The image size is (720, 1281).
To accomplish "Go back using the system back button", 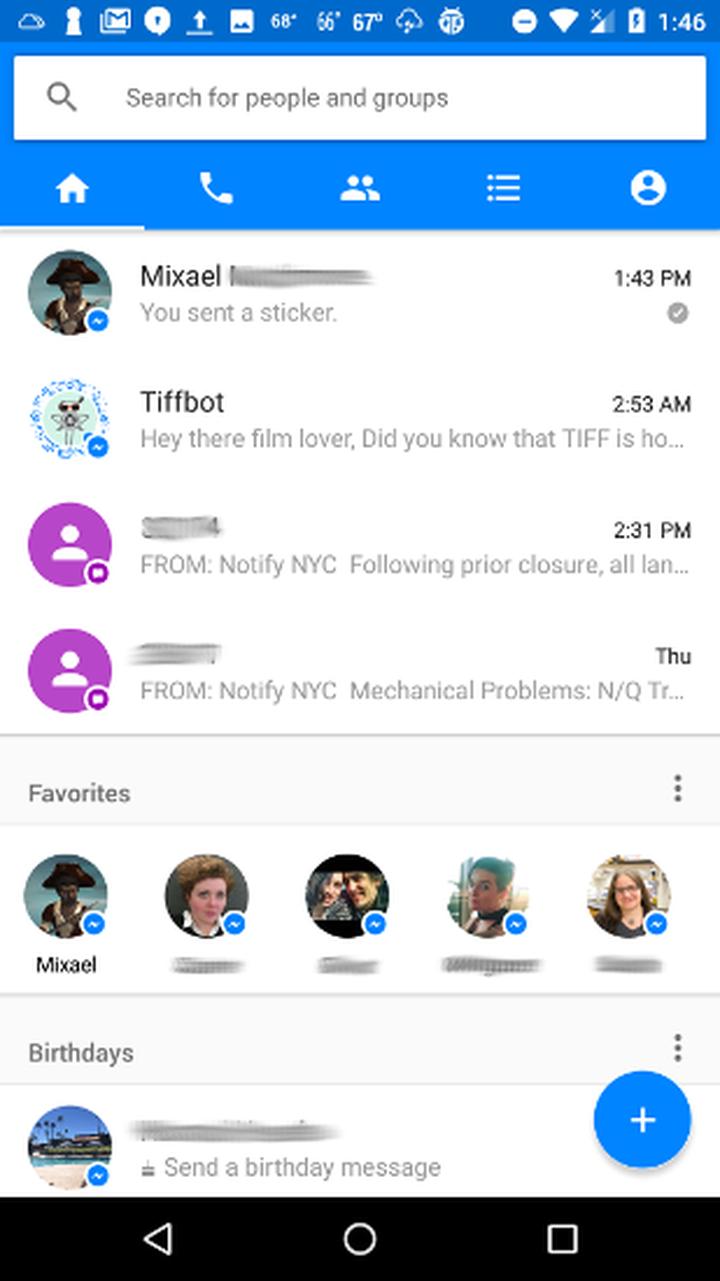I will pos(158,1239).
